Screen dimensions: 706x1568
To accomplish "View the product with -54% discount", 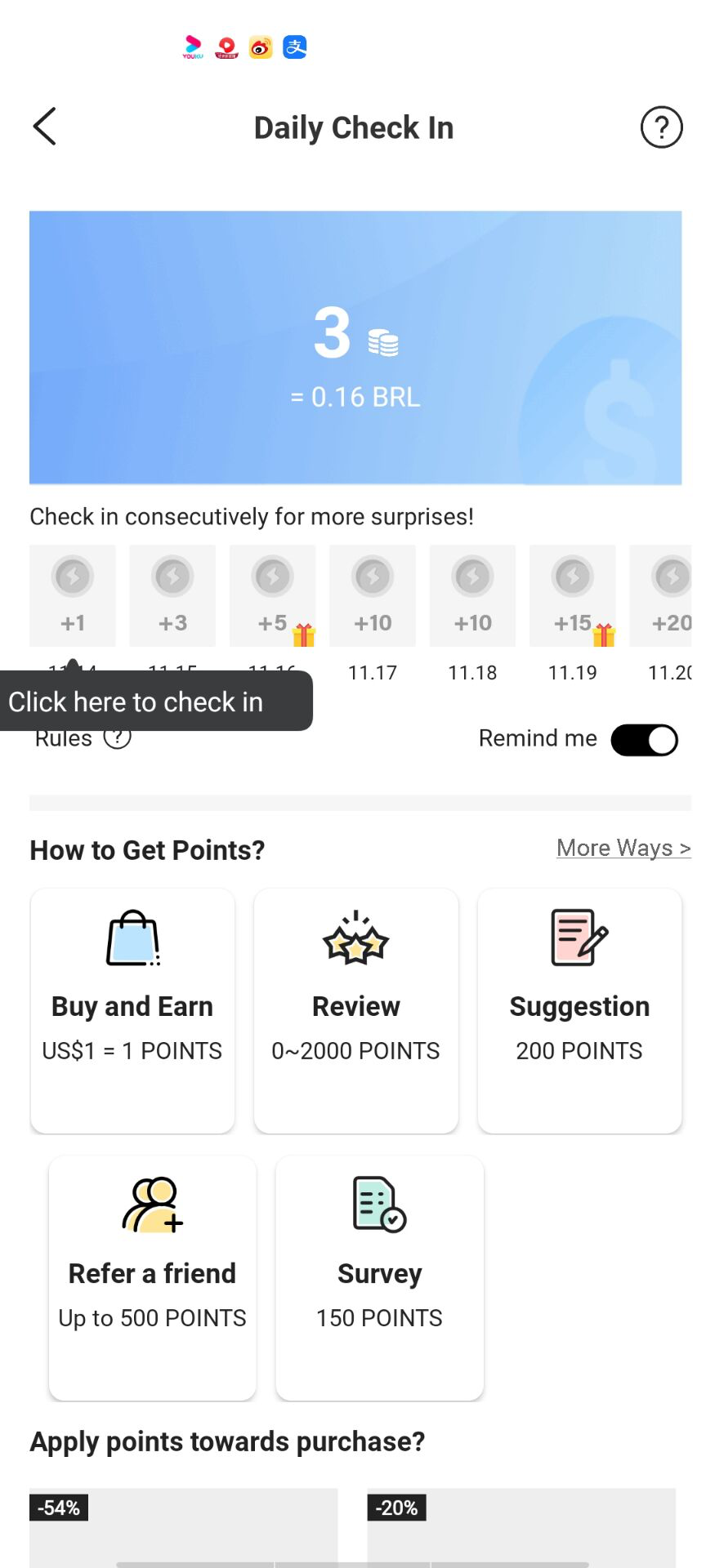I will (184, 1527).
